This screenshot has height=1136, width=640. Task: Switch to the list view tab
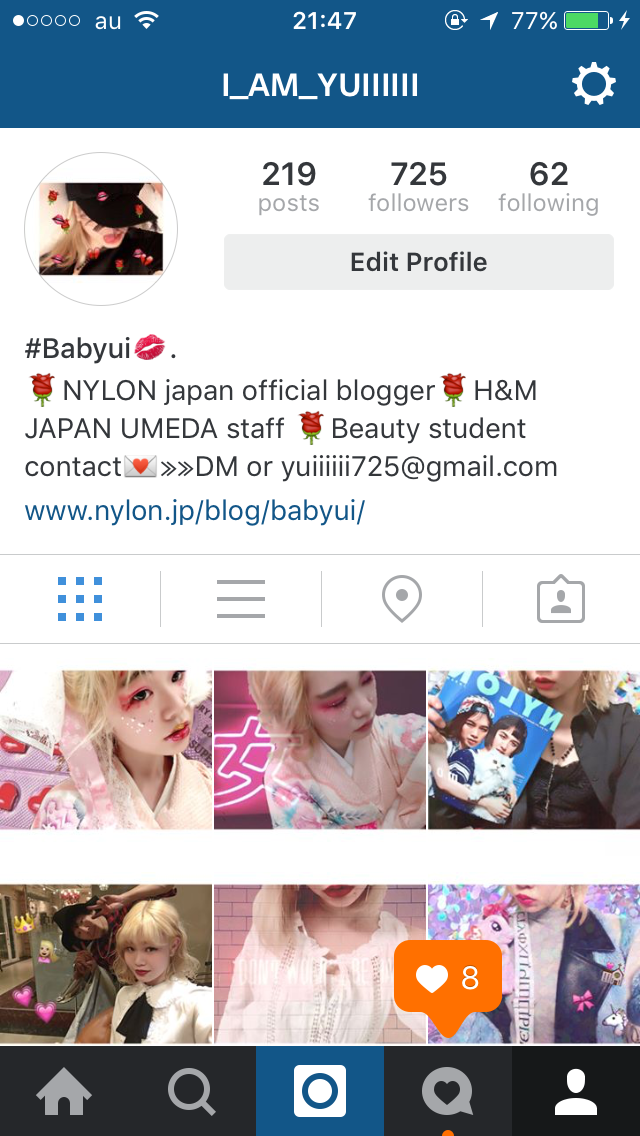click(x=241, y=600)
